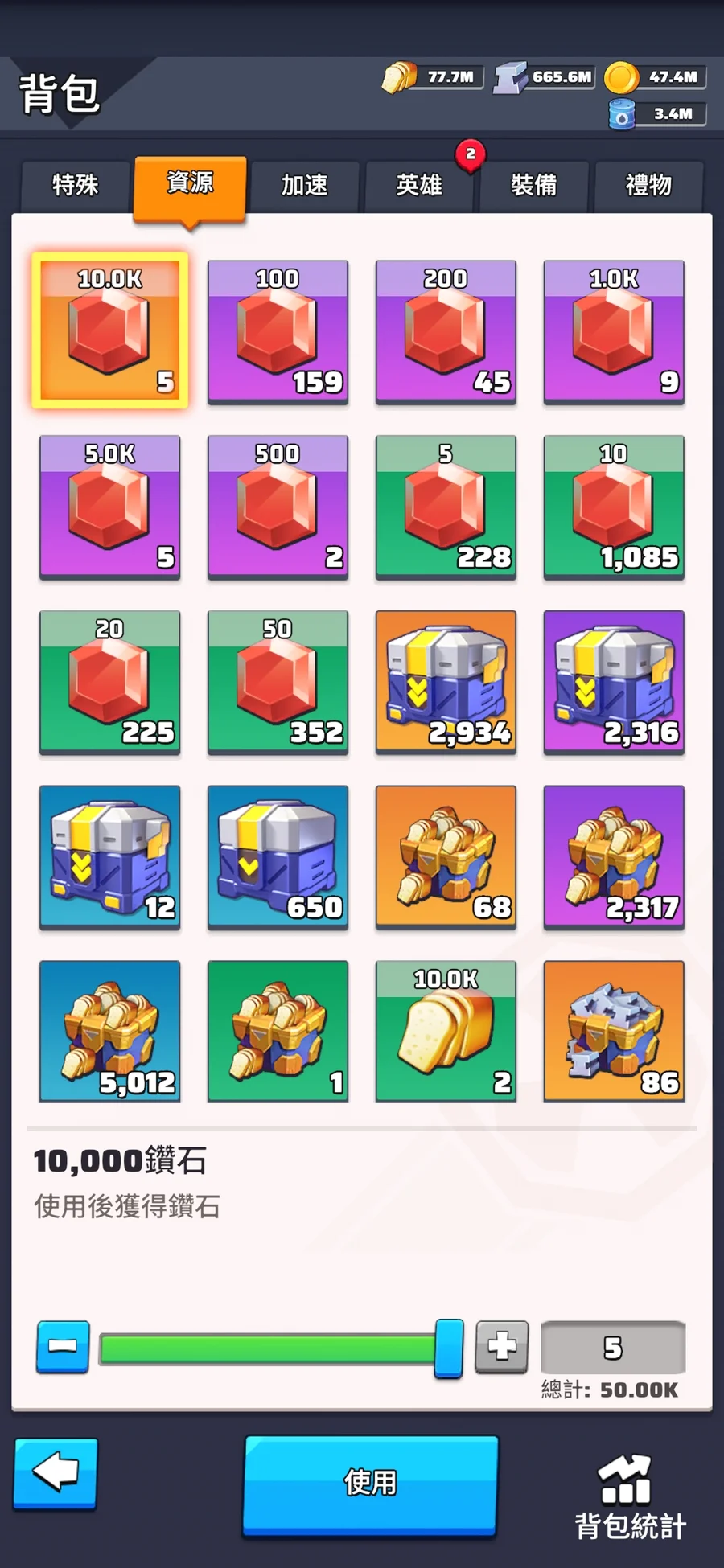724x1568 pixels.
Task: Select the 10.0K bread item
Action: click(x=446, y=1032)
